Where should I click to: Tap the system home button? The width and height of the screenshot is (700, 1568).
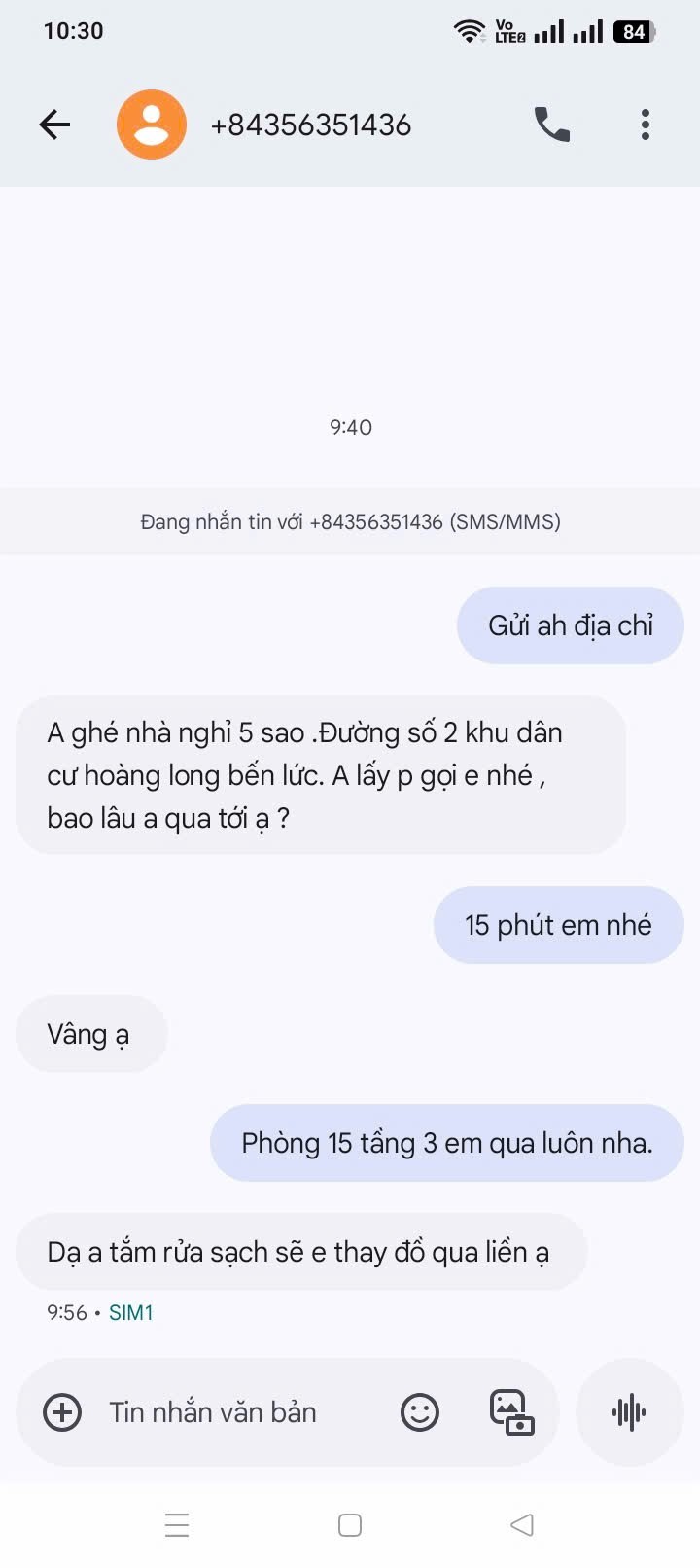tap(350, 1524)
